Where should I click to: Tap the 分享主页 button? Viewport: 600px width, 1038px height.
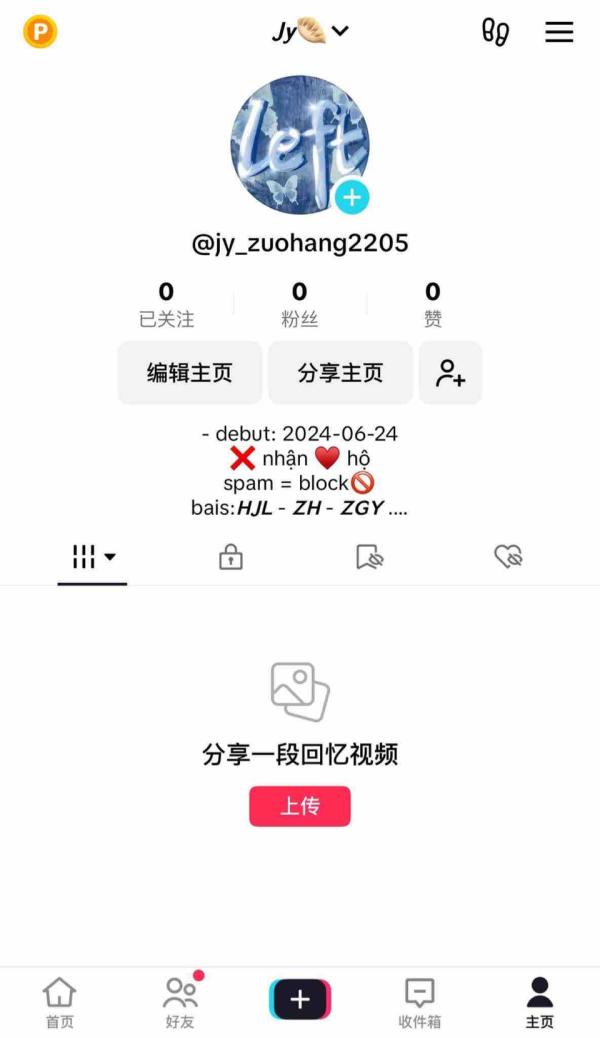point(340,373)
